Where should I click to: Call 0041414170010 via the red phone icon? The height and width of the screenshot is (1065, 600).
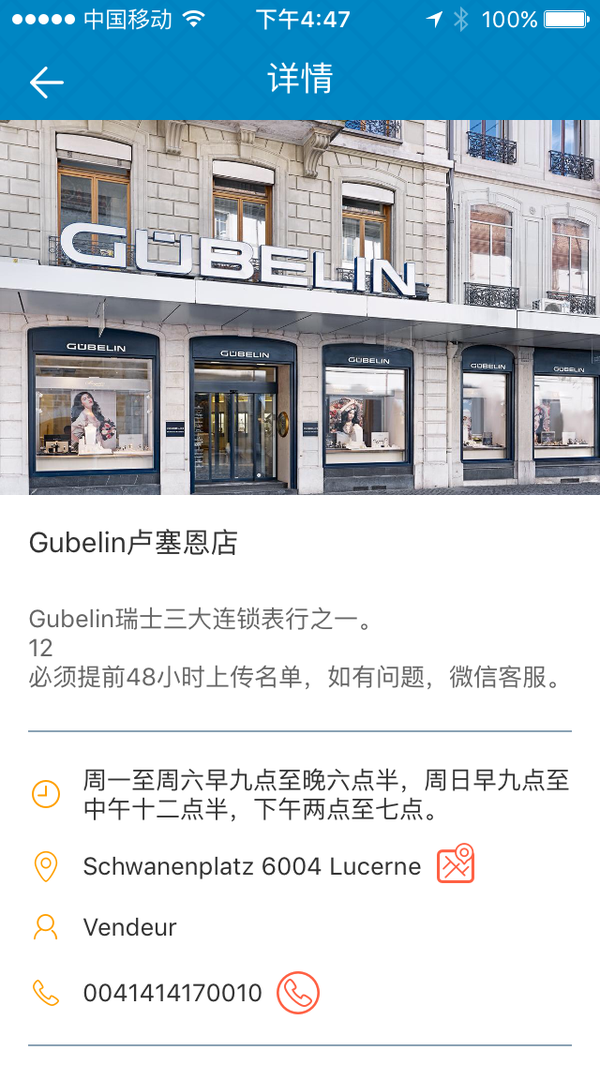click(297, 993)
